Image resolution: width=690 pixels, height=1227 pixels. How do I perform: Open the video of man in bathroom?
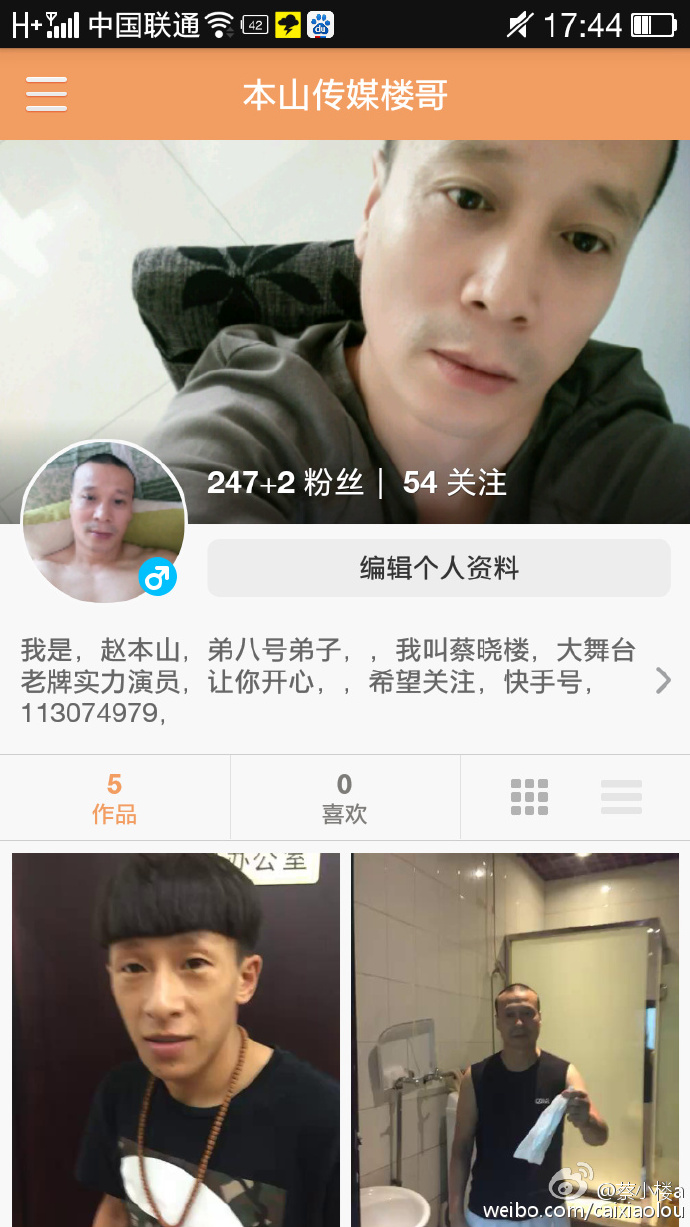point(515,1040)
